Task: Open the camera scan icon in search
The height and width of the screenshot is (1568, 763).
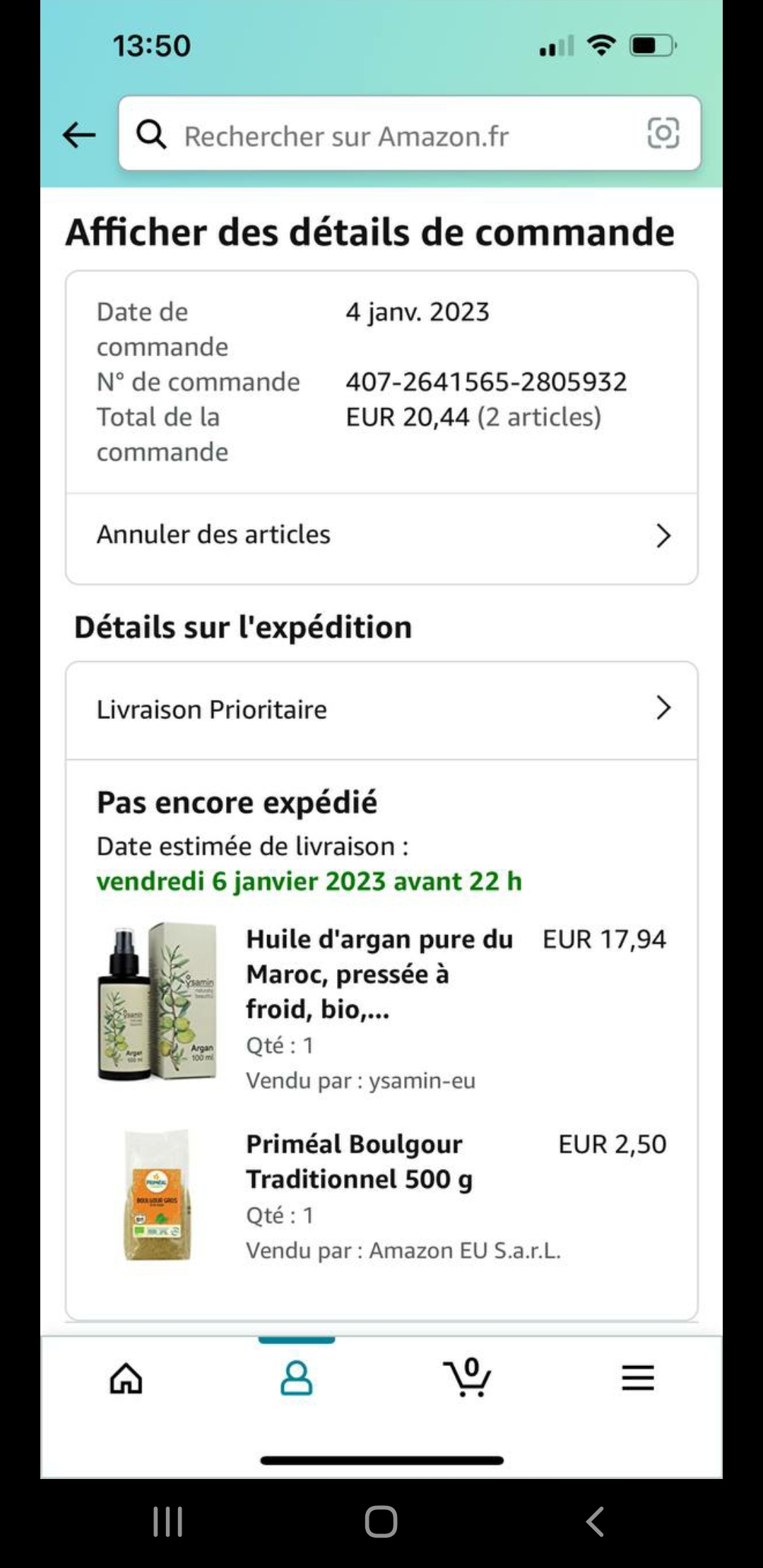Action: 663,133
